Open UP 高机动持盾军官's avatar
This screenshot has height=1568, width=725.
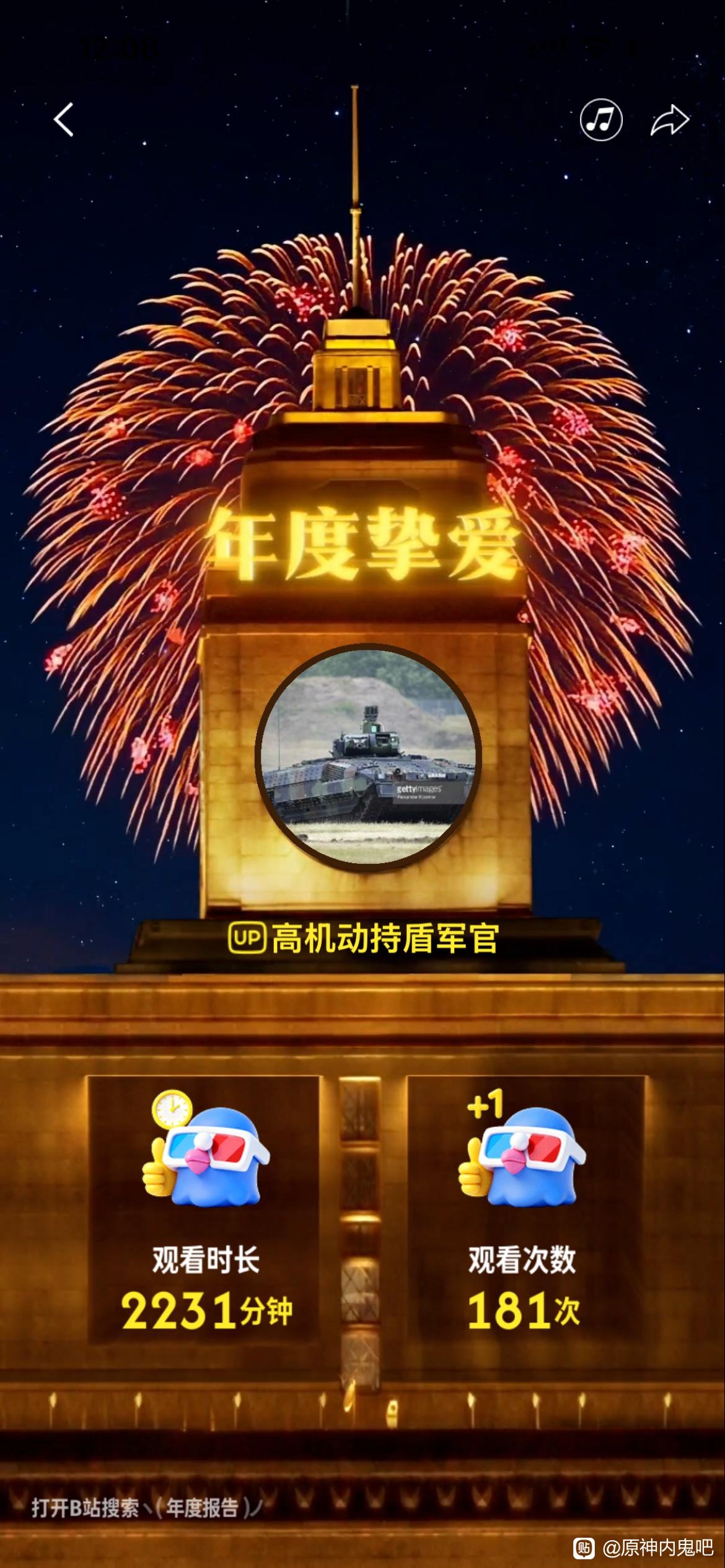pos(368,755)
